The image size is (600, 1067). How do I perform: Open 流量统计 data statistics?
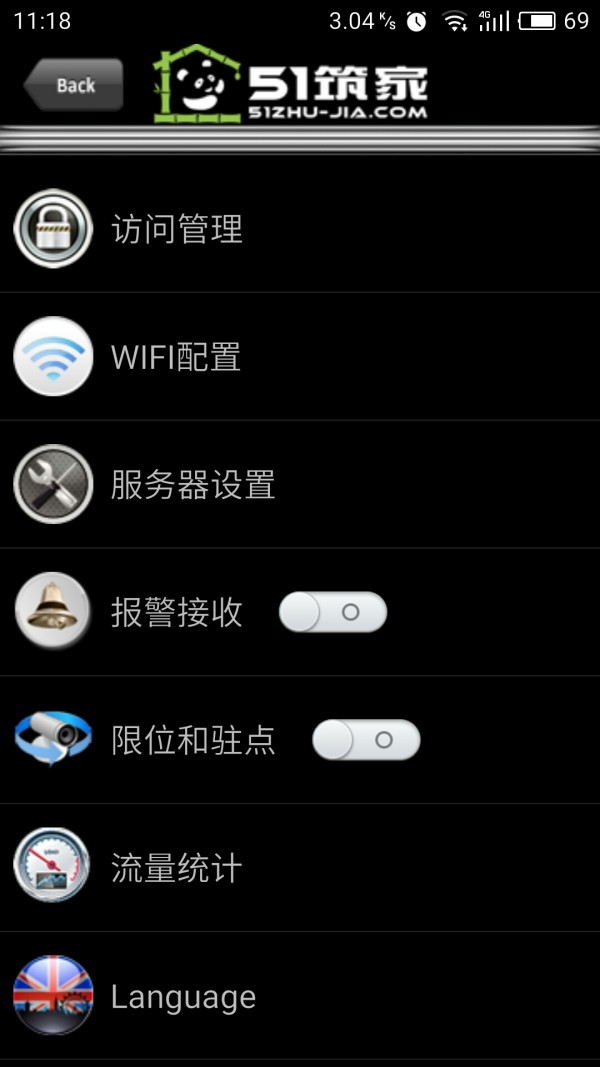pyautogui.click(x=177, y=868)
